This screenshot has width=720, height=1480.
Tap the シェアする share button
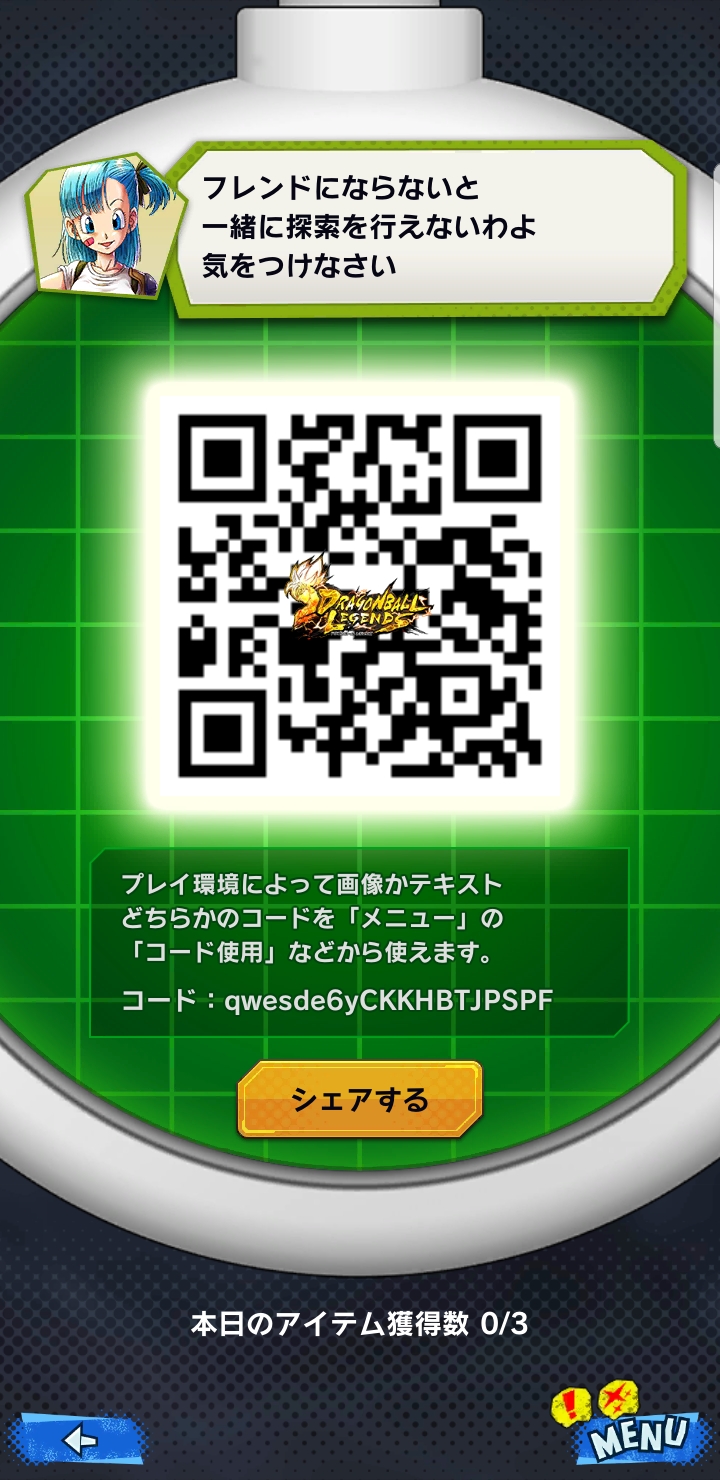(x=360, y=1099)
